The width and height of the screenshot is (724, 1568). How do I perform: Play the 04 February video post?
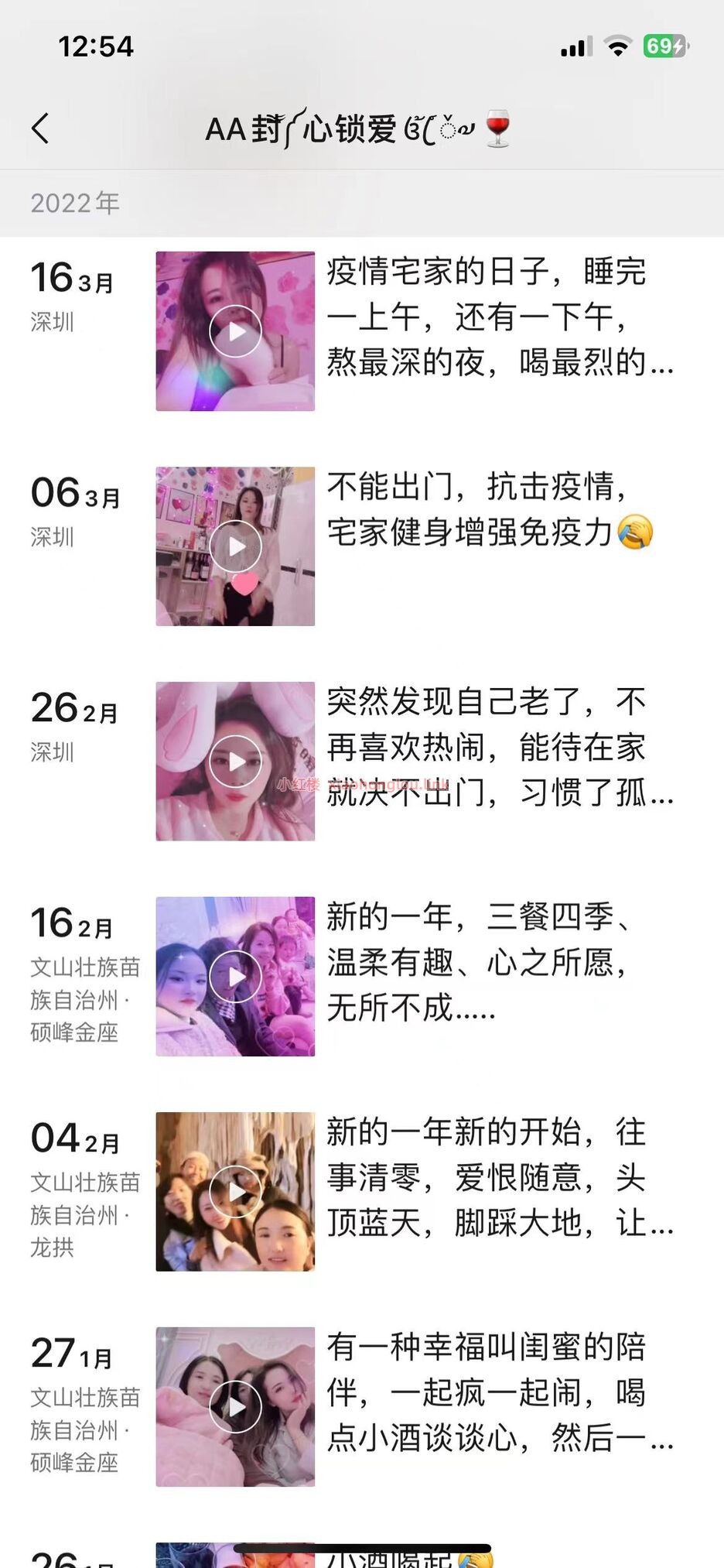coord(235,1192)
